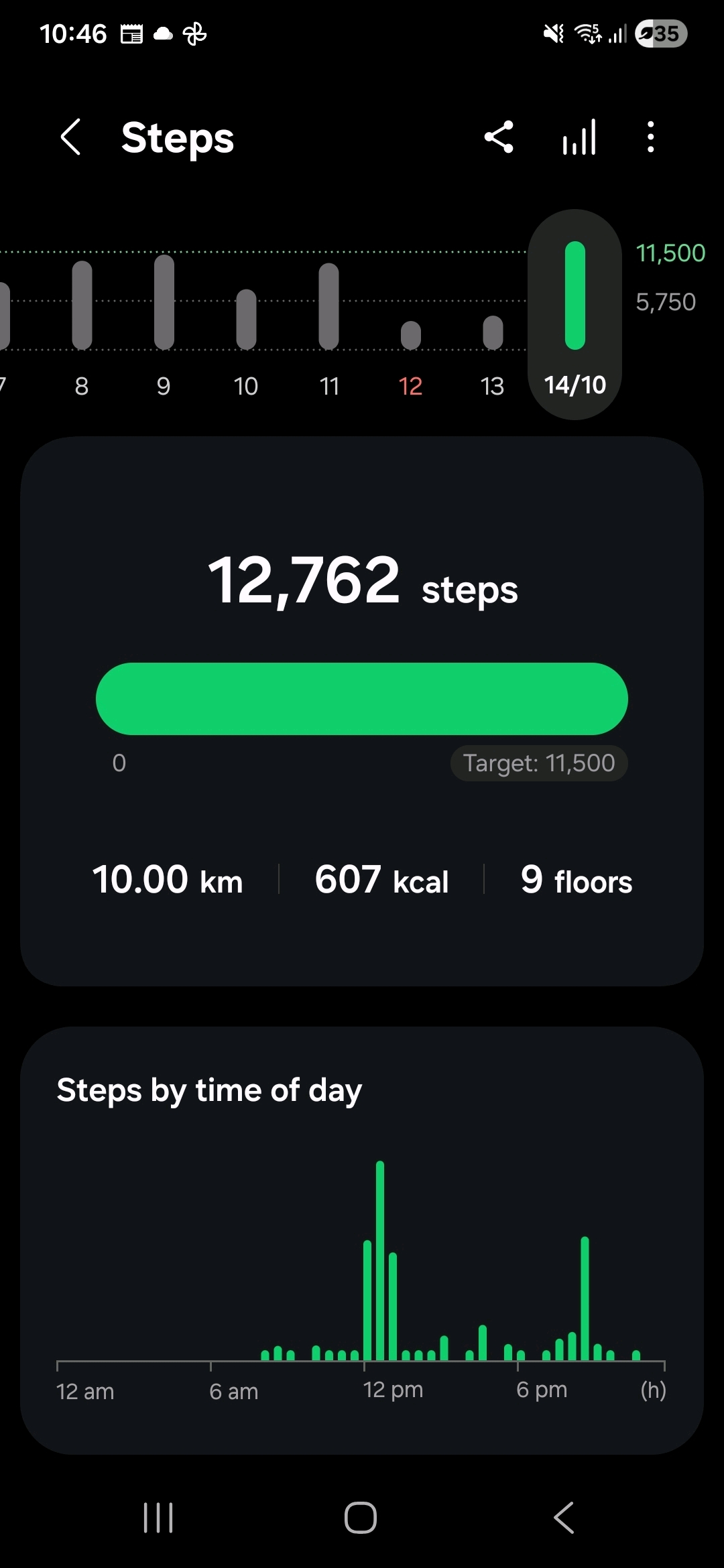The image size is (724, 1568).
Task: Go to the home screen
Action: pos(361,1517)
